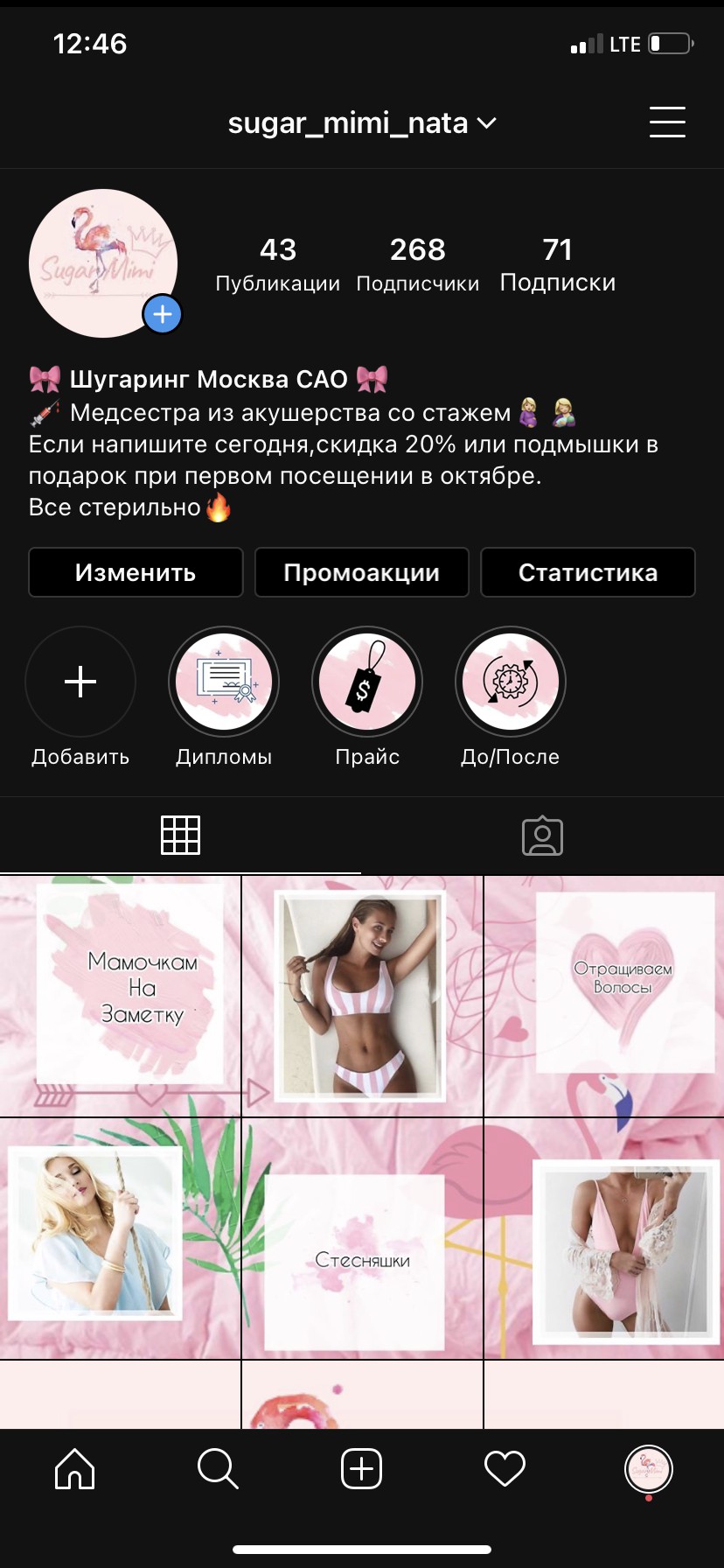Add a story via profile photo plus

pos(163,314)
